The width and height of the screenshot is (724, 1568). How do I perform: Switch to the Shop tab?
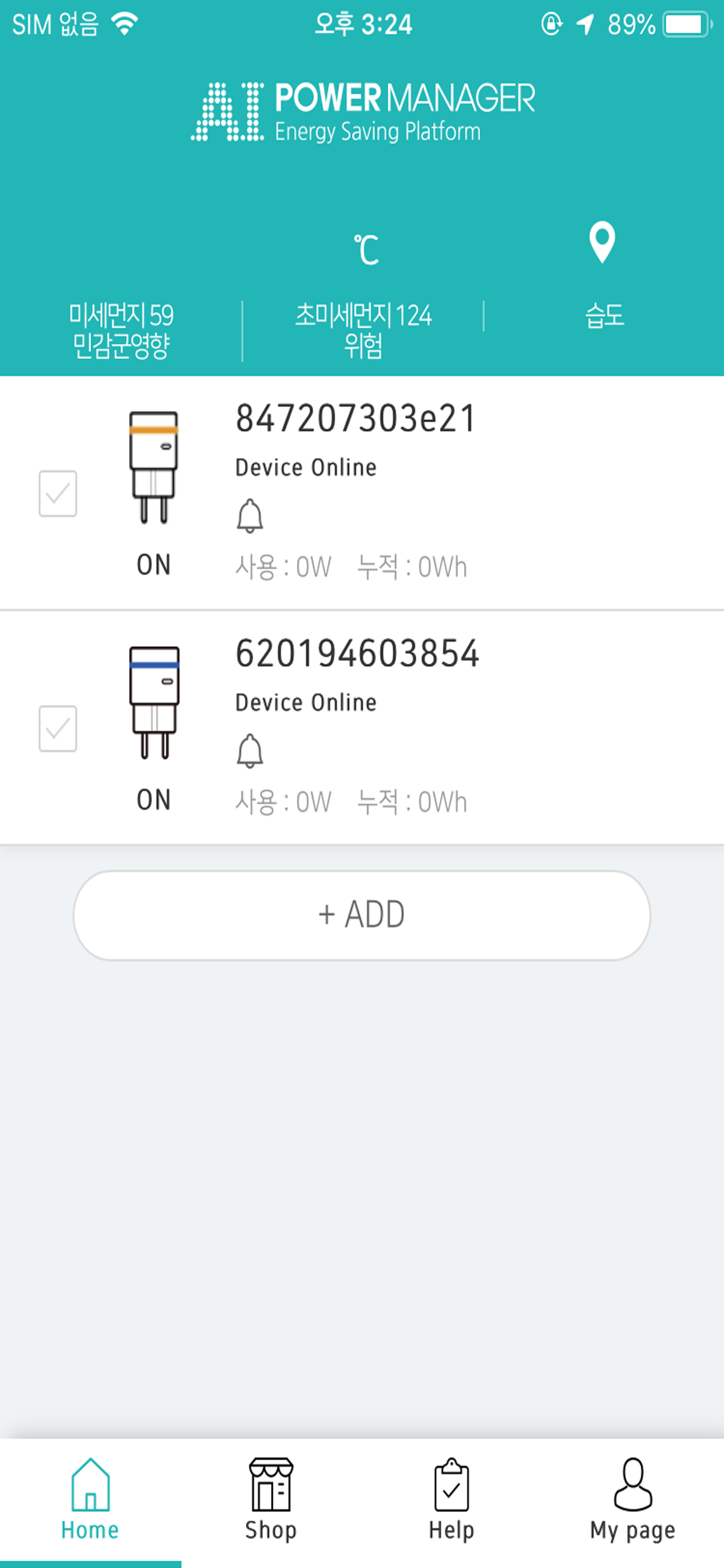[270, 1499]
